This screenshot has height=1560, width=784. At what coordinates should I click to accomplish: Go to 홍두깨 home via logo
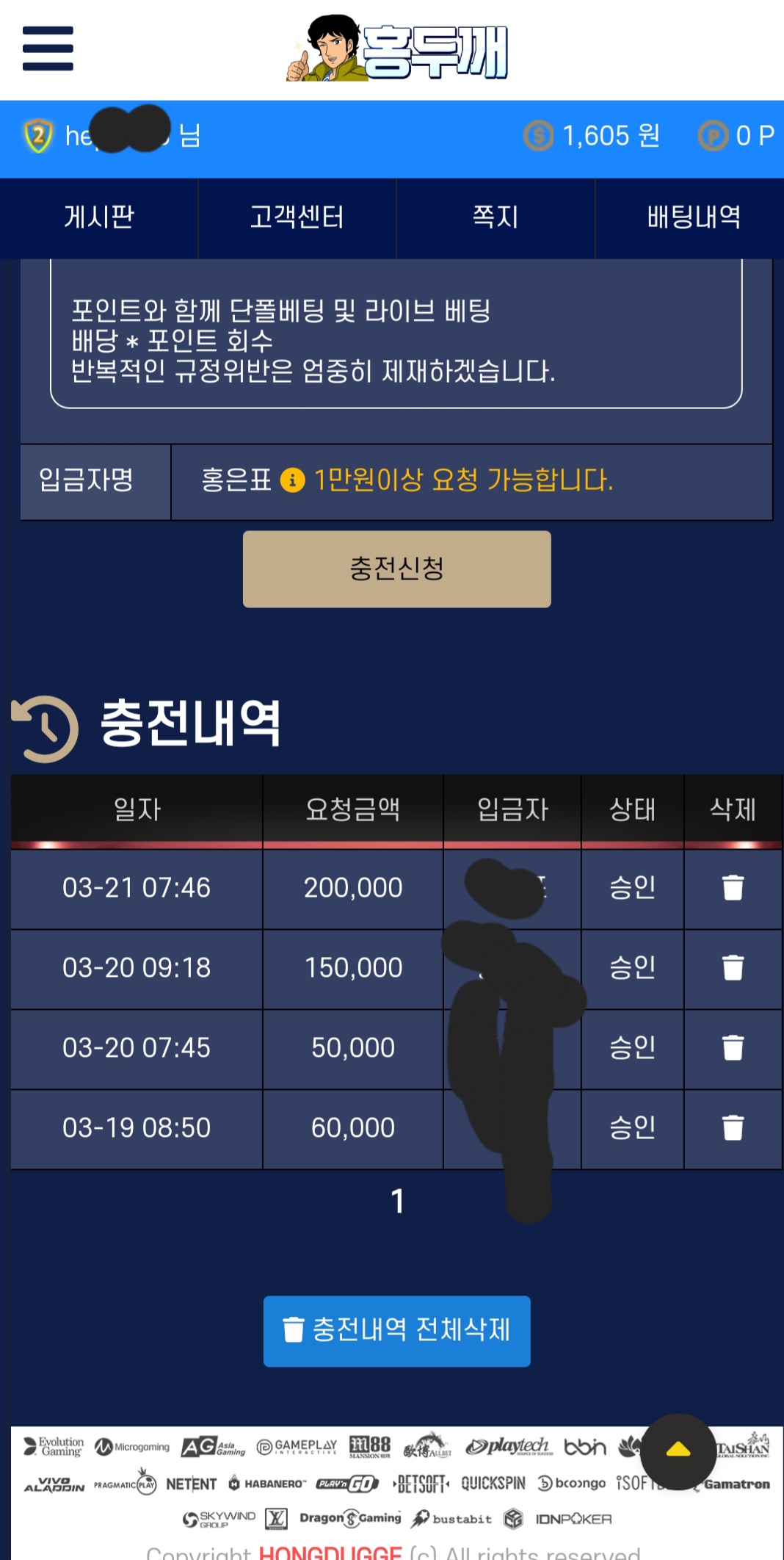(397, 48)
